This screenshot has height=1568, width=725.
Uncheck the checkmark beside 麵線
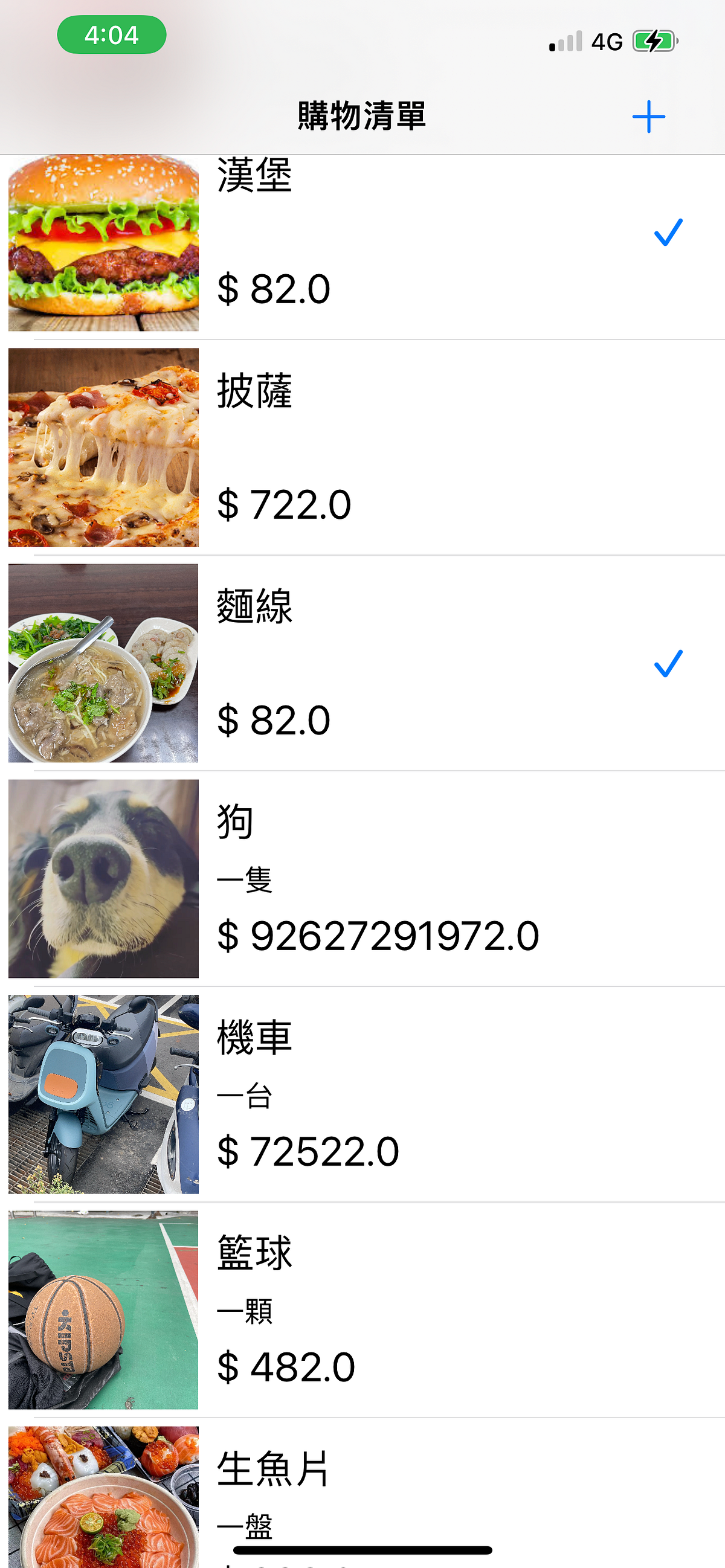tap(668, 664)
